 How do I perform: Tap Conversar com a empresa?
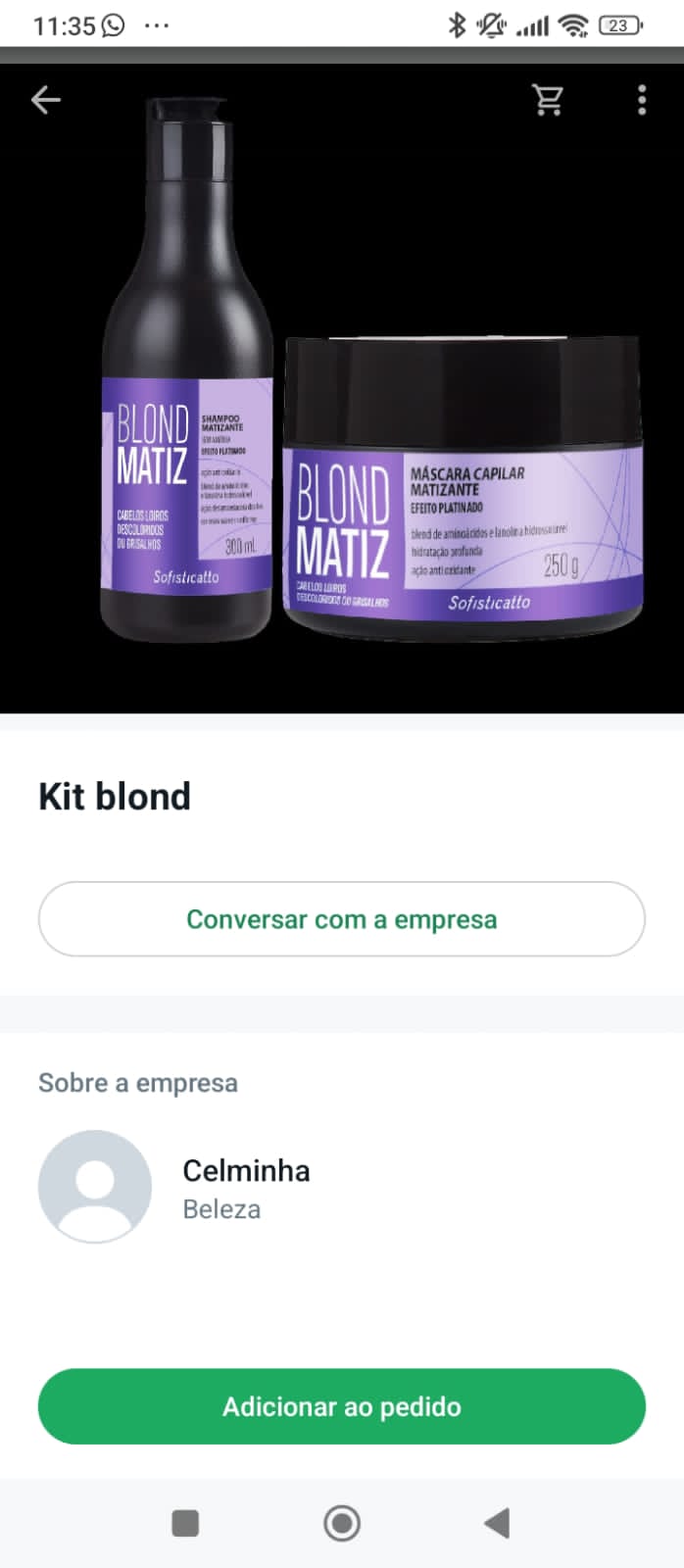pos(342,919)
